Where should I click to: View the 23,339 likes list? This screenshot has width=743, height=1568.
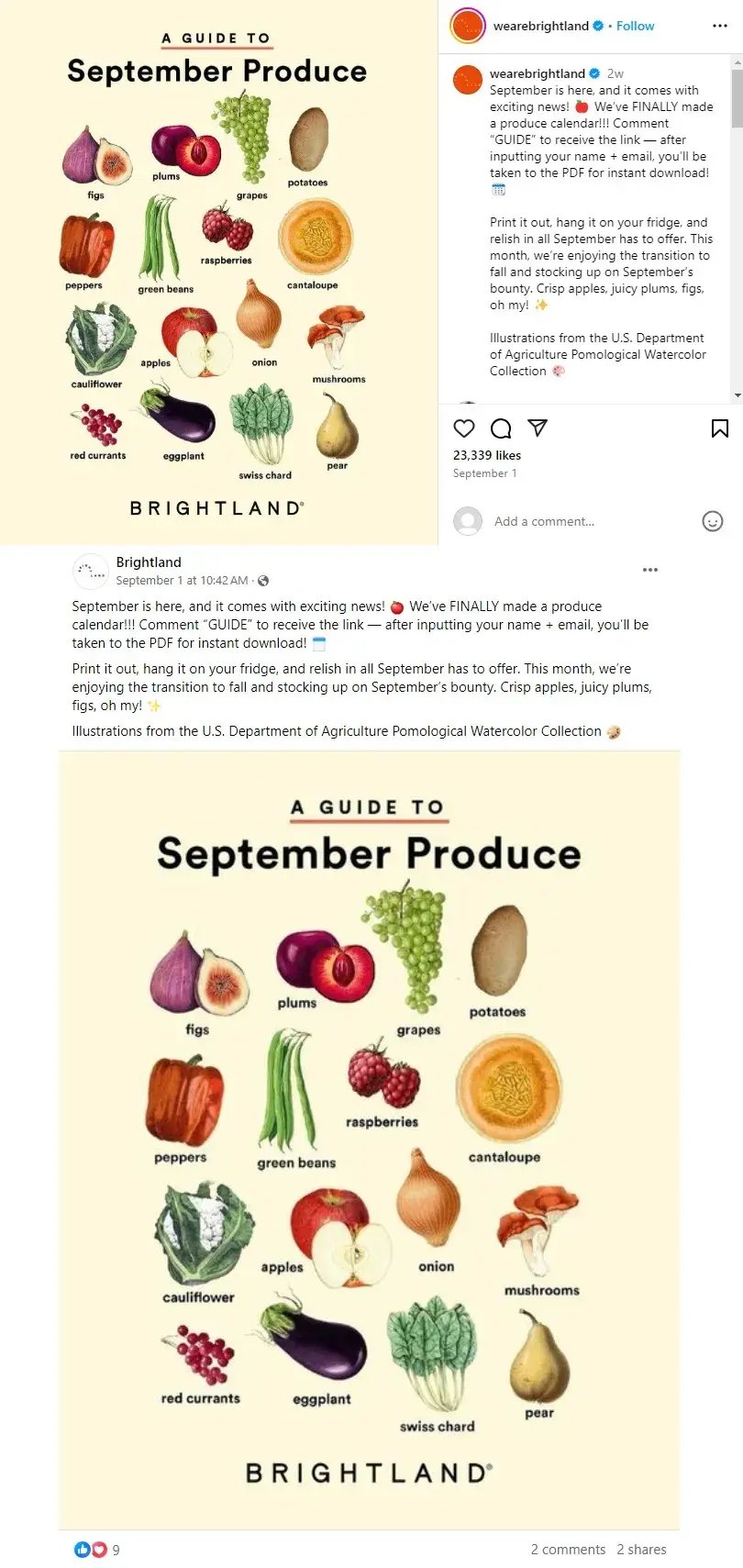[486, 455]
